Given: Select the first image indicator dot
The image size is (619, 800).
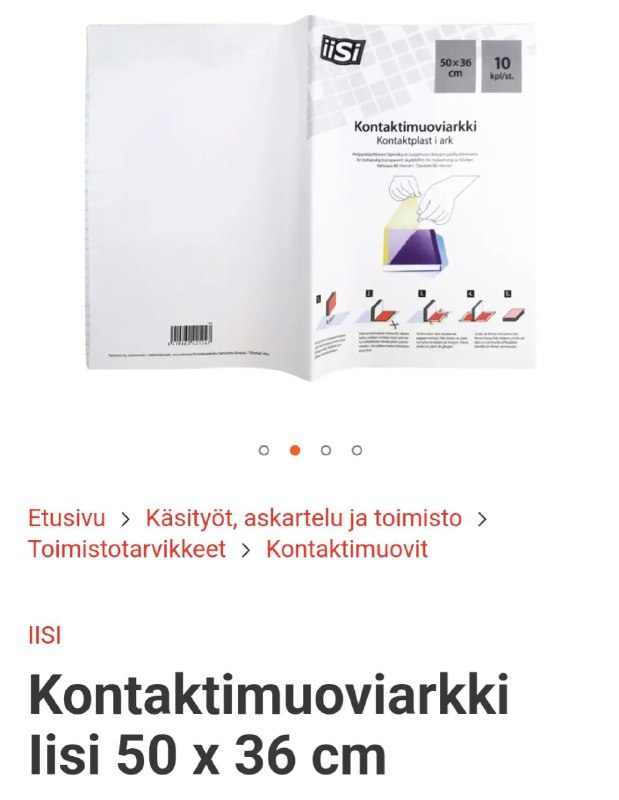Looking at the screenshot, I should 264,450.
